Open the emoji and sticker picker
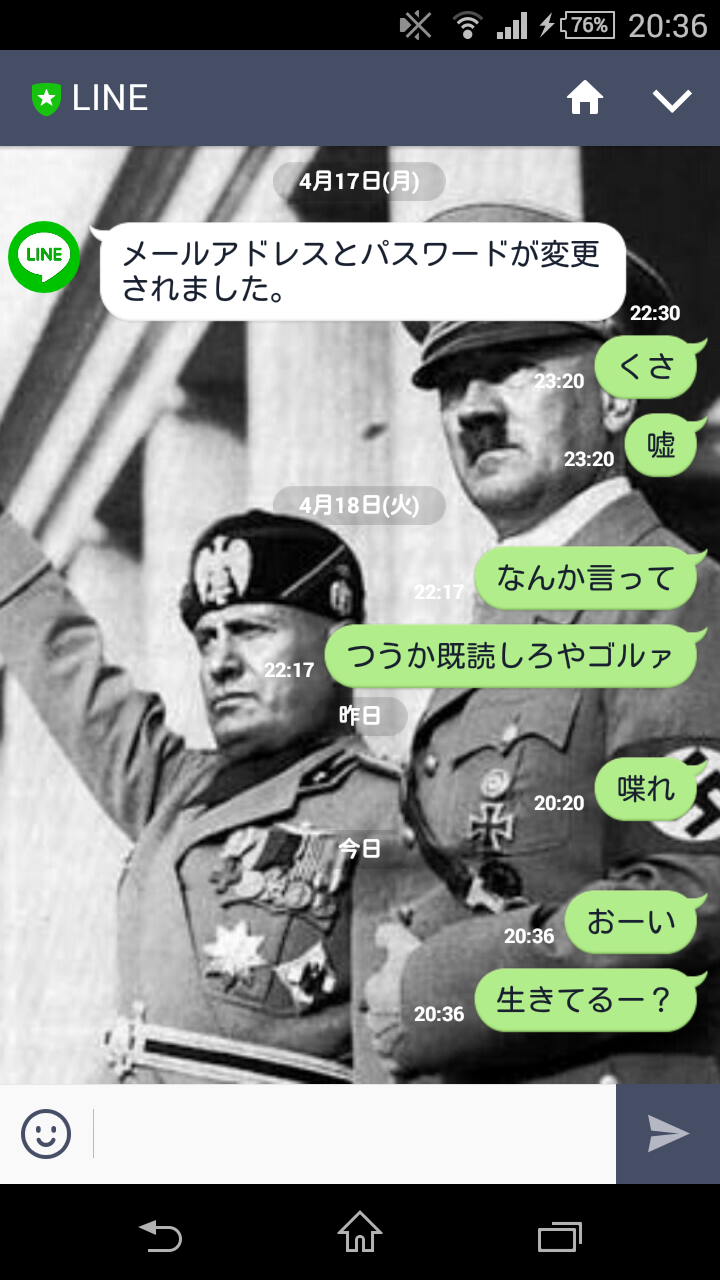720x1280 pixels. 46,1134
